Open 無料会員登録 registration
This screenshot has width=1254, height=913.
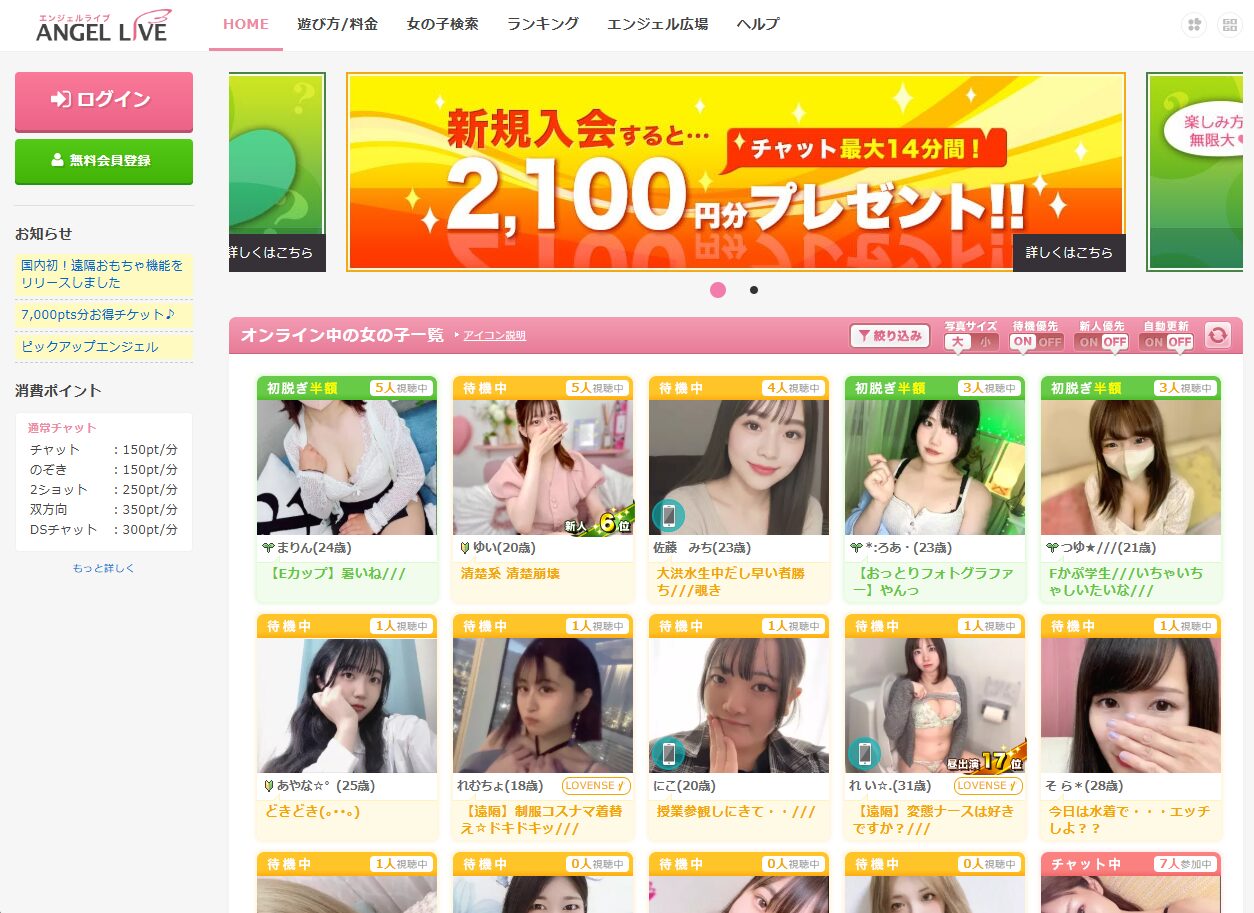[103, 160]
